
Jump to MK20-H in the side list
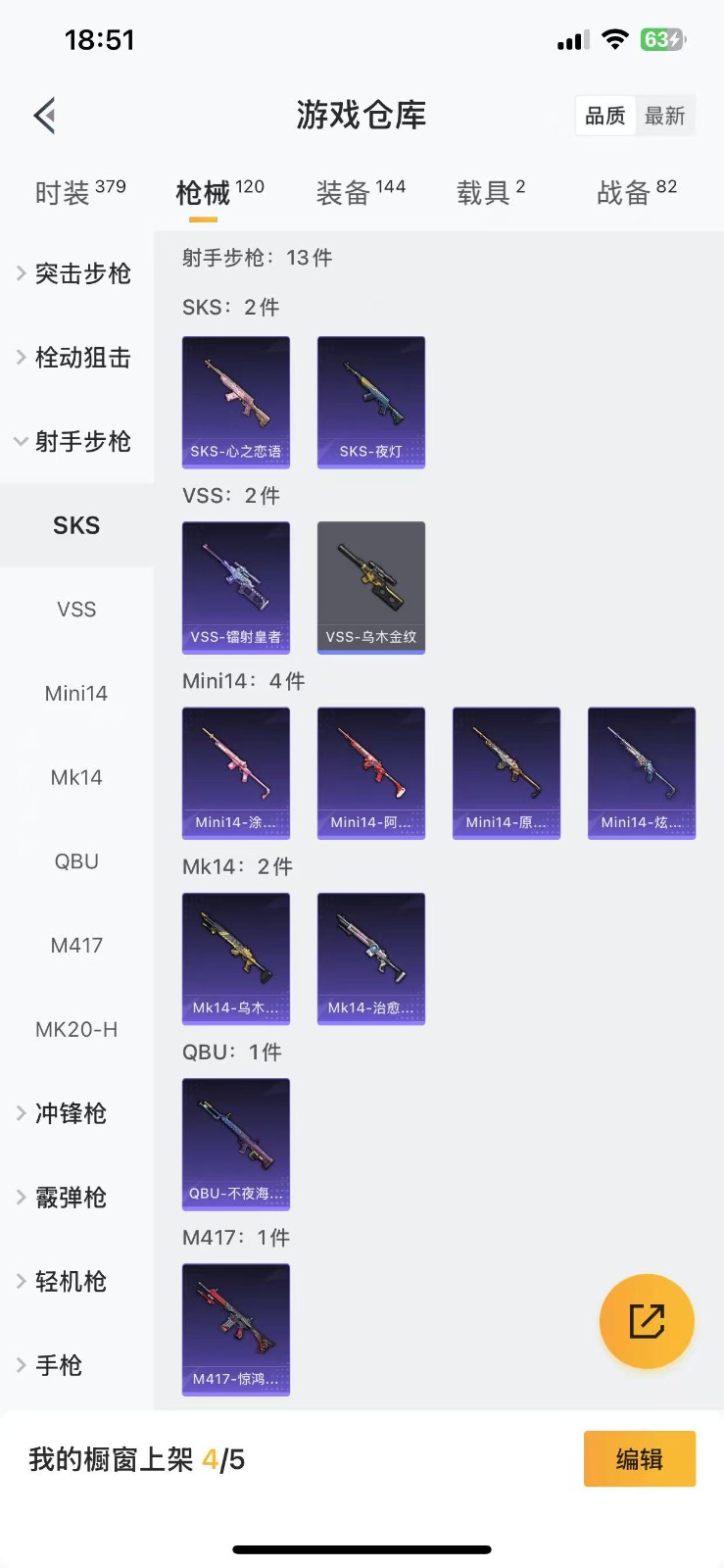coord(76,1029)
